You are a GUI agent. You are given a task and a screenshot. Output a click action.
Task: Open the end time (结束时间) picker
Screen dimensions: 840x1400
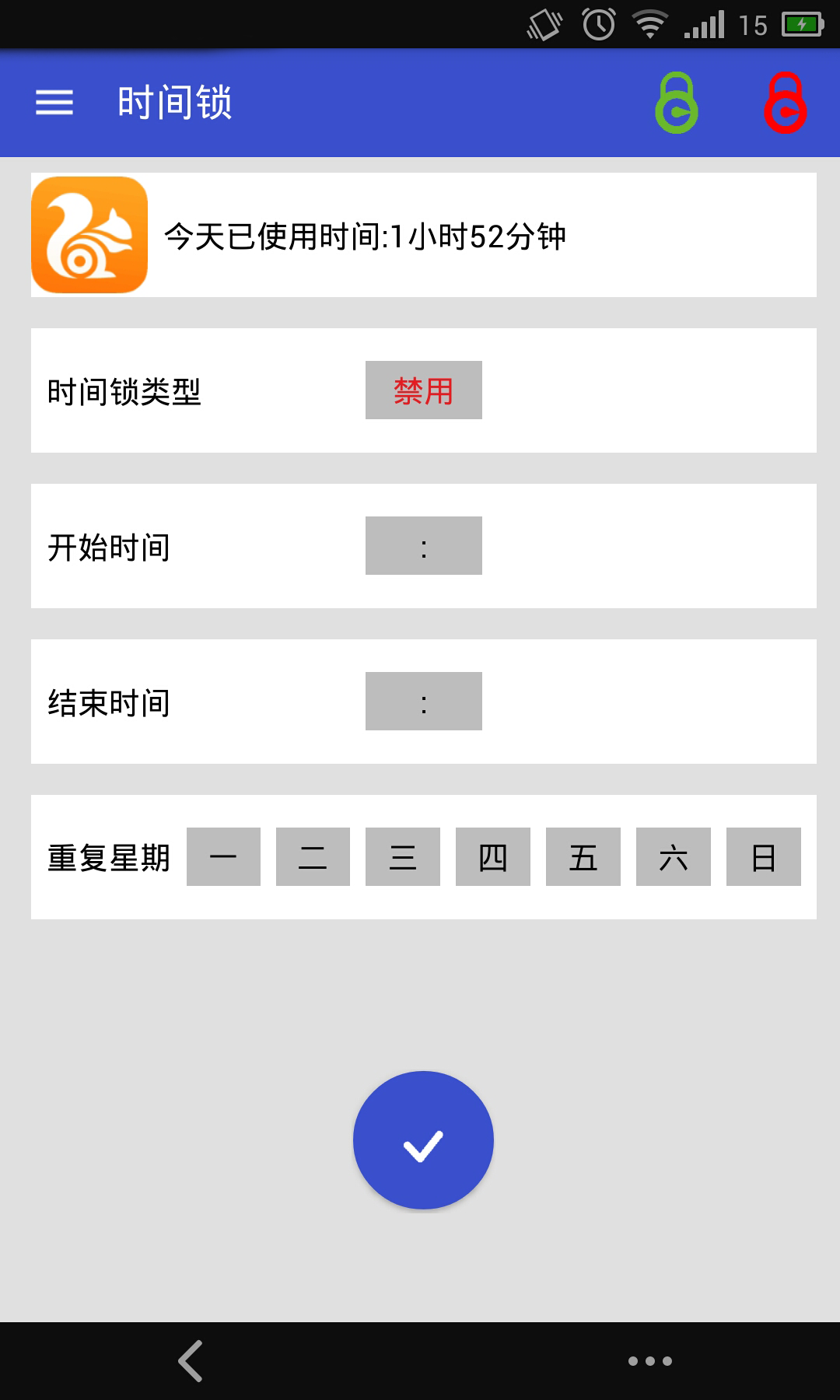click(x=423, y=701)
